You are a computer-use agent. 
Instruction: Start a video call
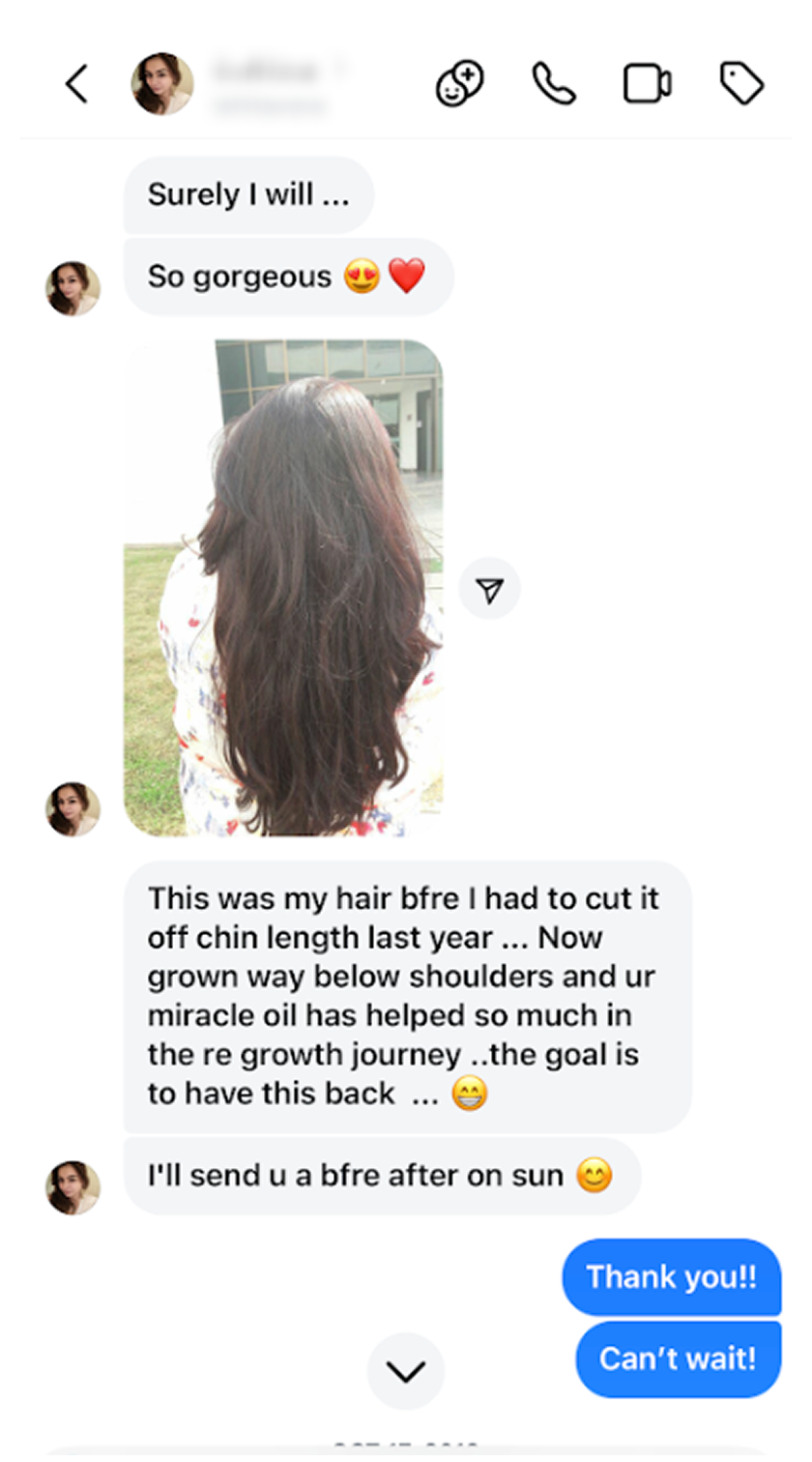pos(647,84)
